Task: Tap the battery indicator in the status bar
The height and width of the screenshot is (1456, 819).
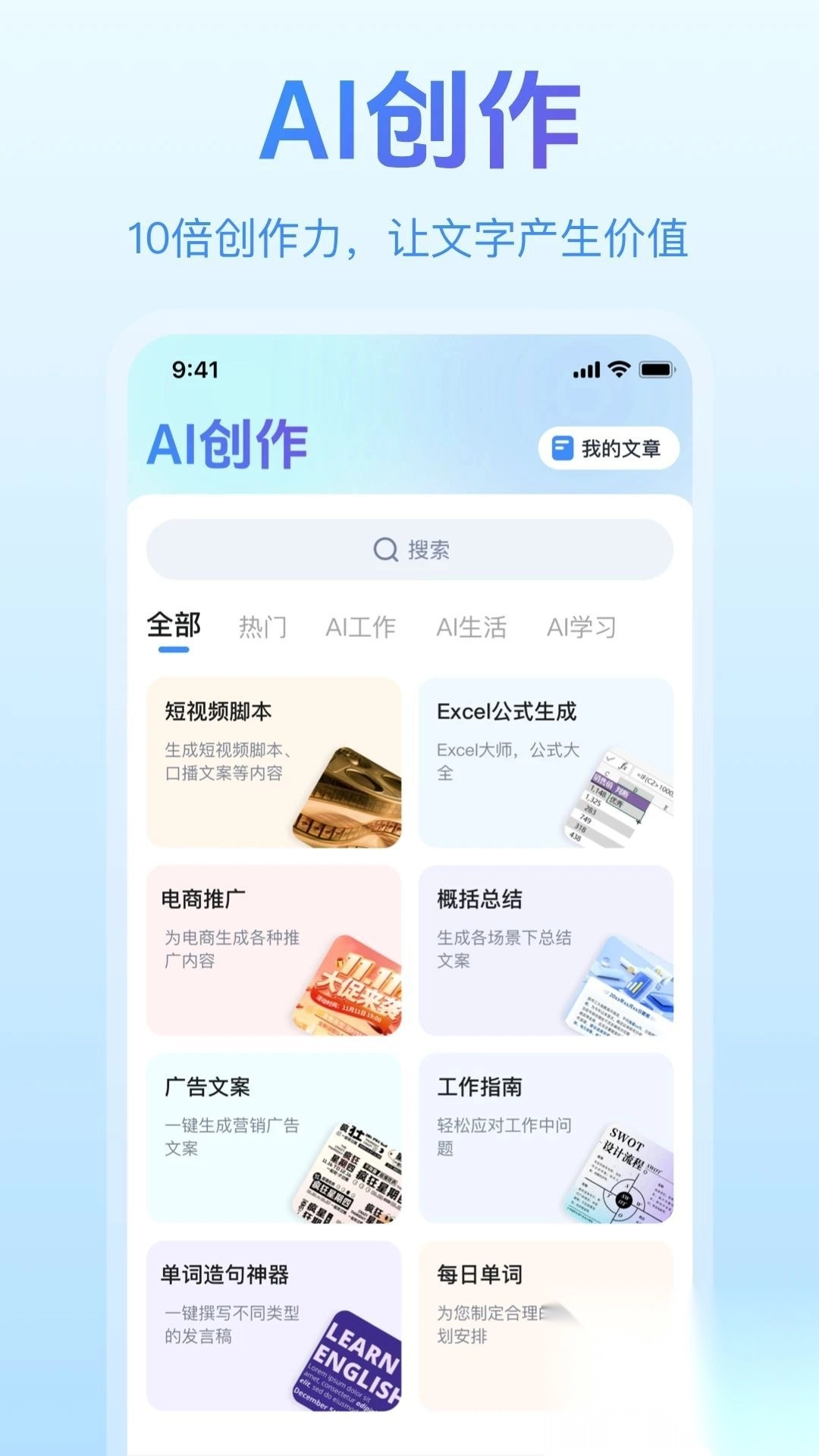Action: (657, 369)
